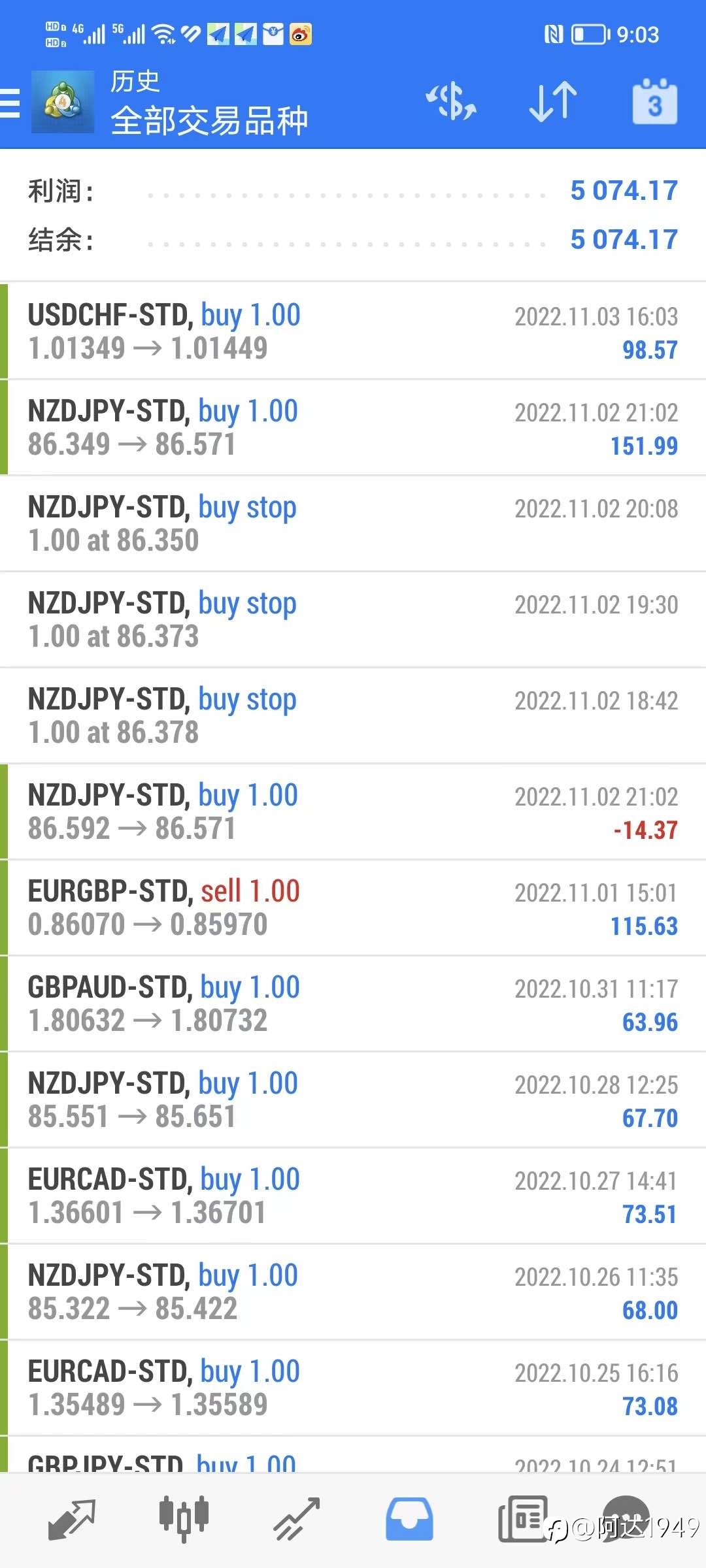Open NZDJPY-STD buy stop at 86.378
Image resolution: width=706 pixels, height=1568 pixels.
(353, 715)
